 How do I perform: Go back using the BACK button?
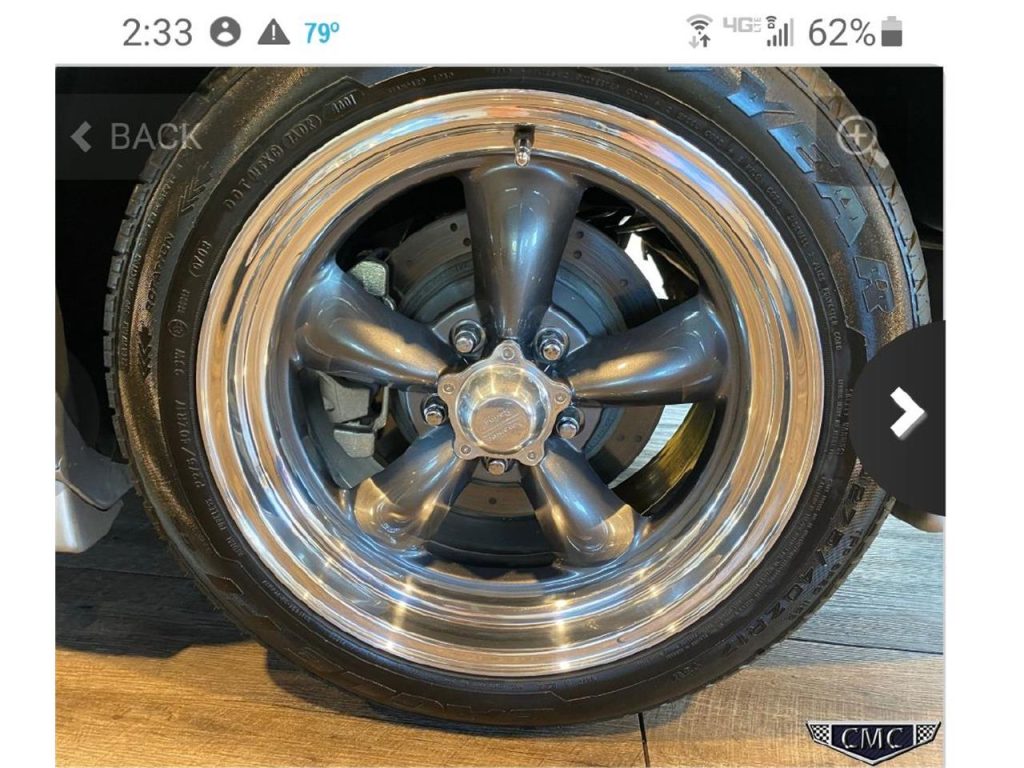pyautogui.click(x=135, y=137)
